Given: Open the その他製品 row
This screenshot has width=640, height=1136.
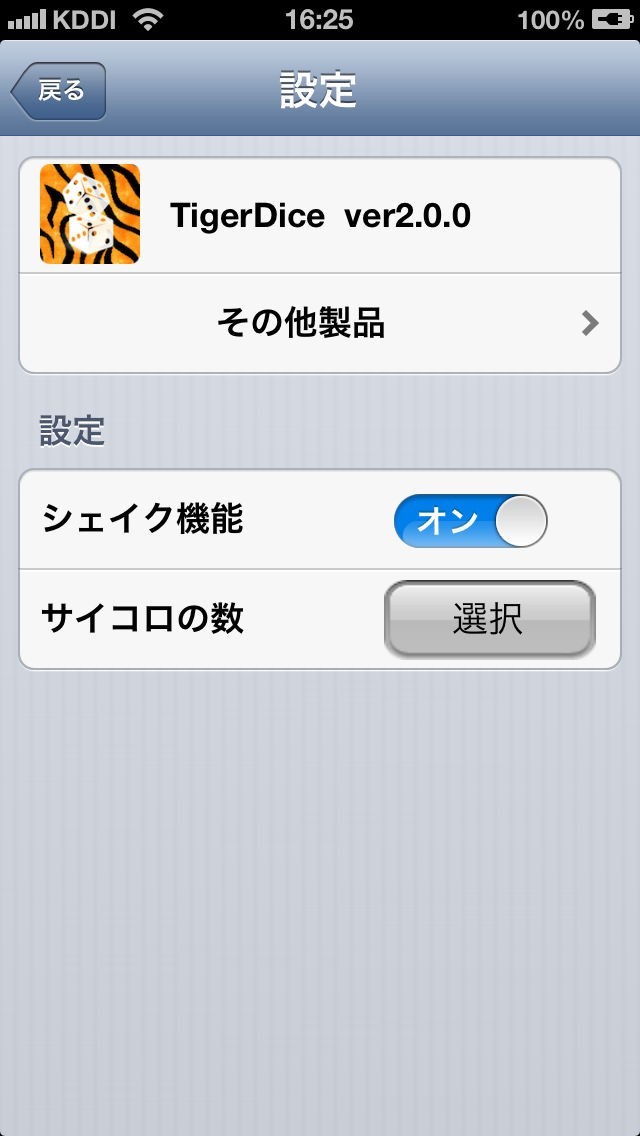Looking at the screenshot, I should pos(320,323).
